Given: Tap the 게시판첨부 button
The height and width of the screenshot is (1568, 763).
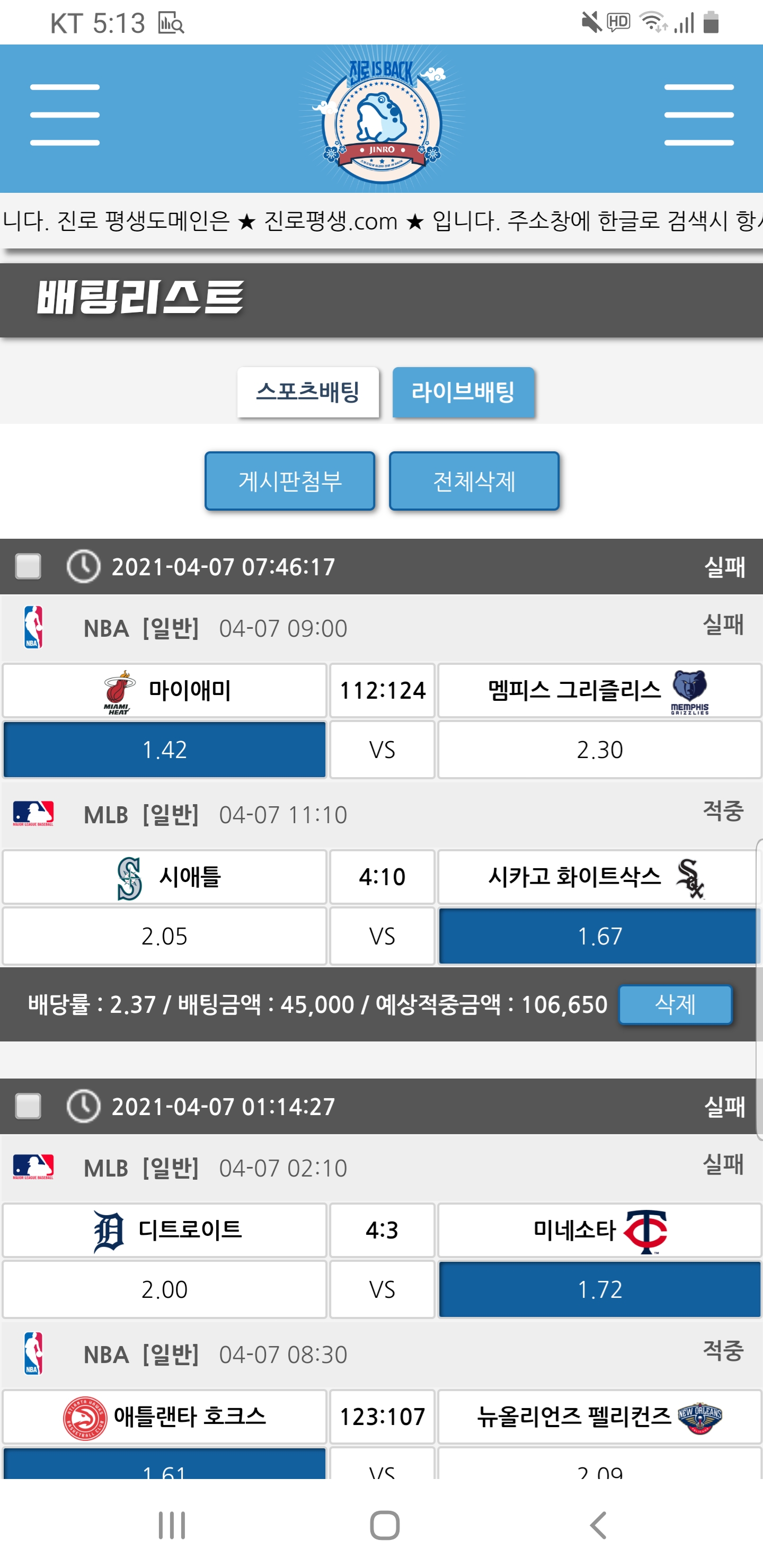Looking at the screenshot, I should (x=290, y=481).
